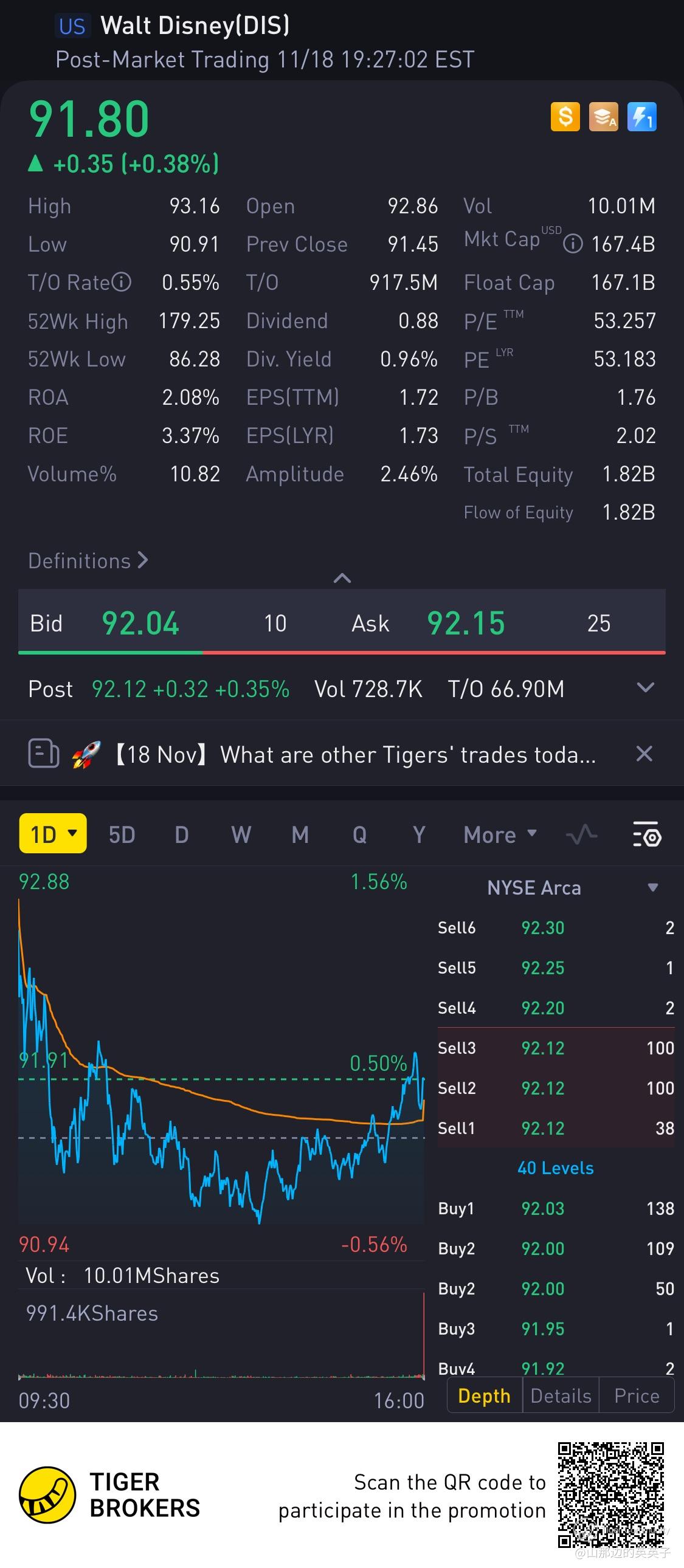Show Mkt Cap info tooltip

[x=573, y=244]
